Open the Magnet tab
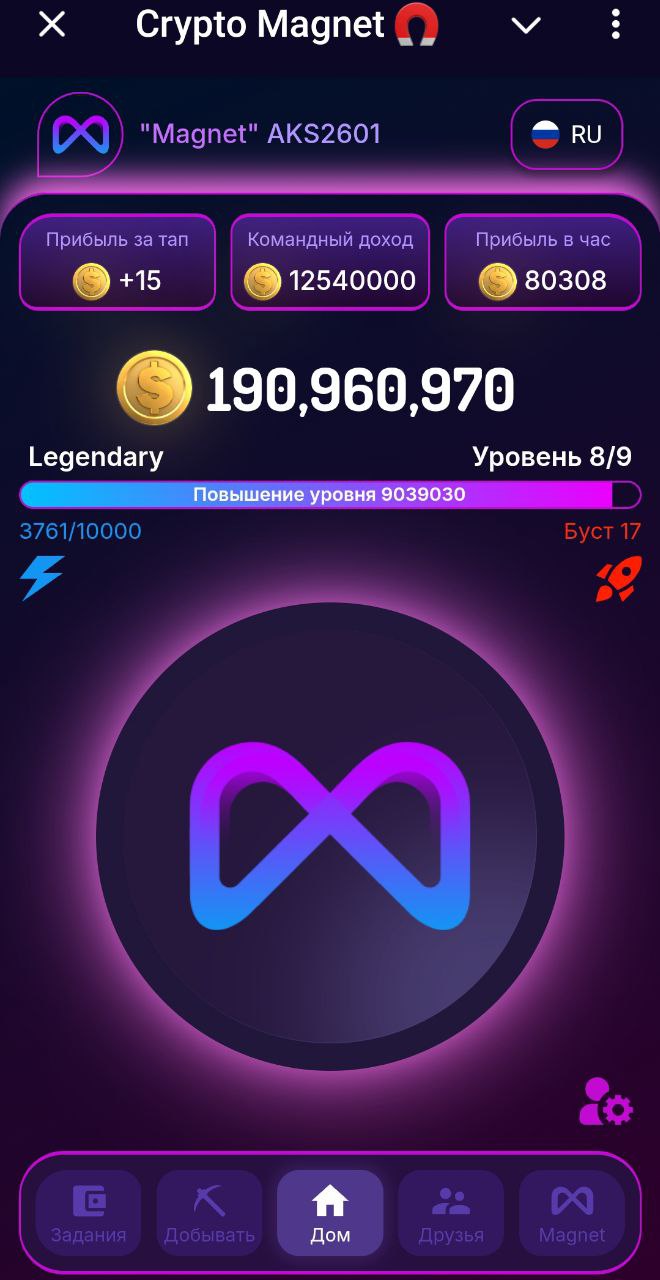 [x=572, y=1213]
